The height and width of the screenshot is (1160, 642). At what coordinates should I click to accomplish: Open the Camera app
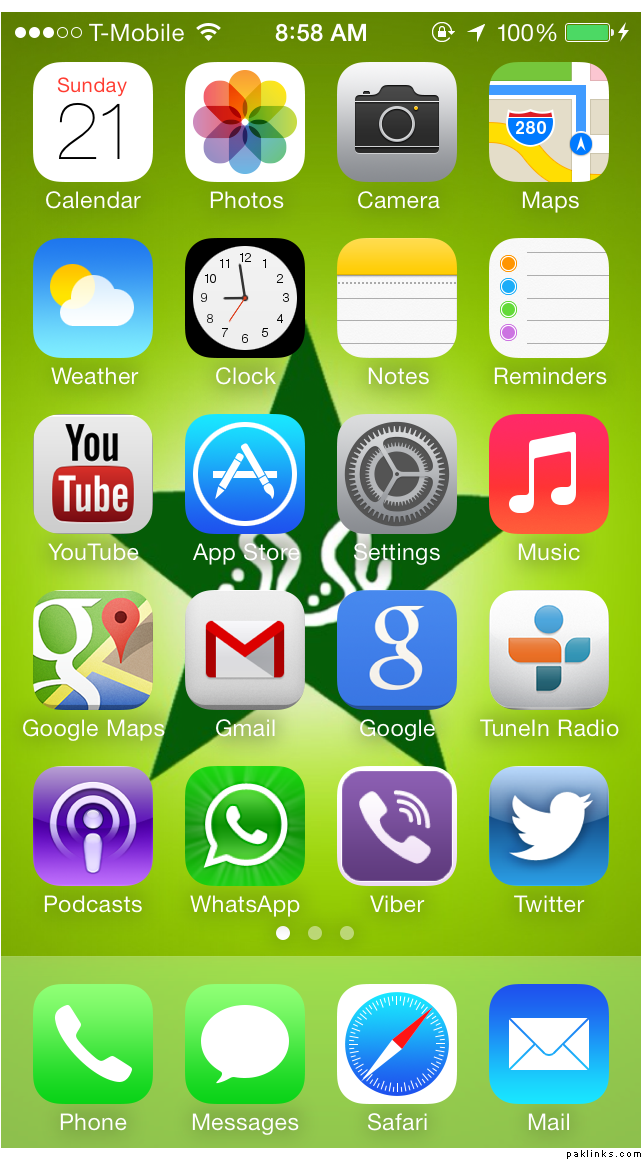[x=397, y=122]
